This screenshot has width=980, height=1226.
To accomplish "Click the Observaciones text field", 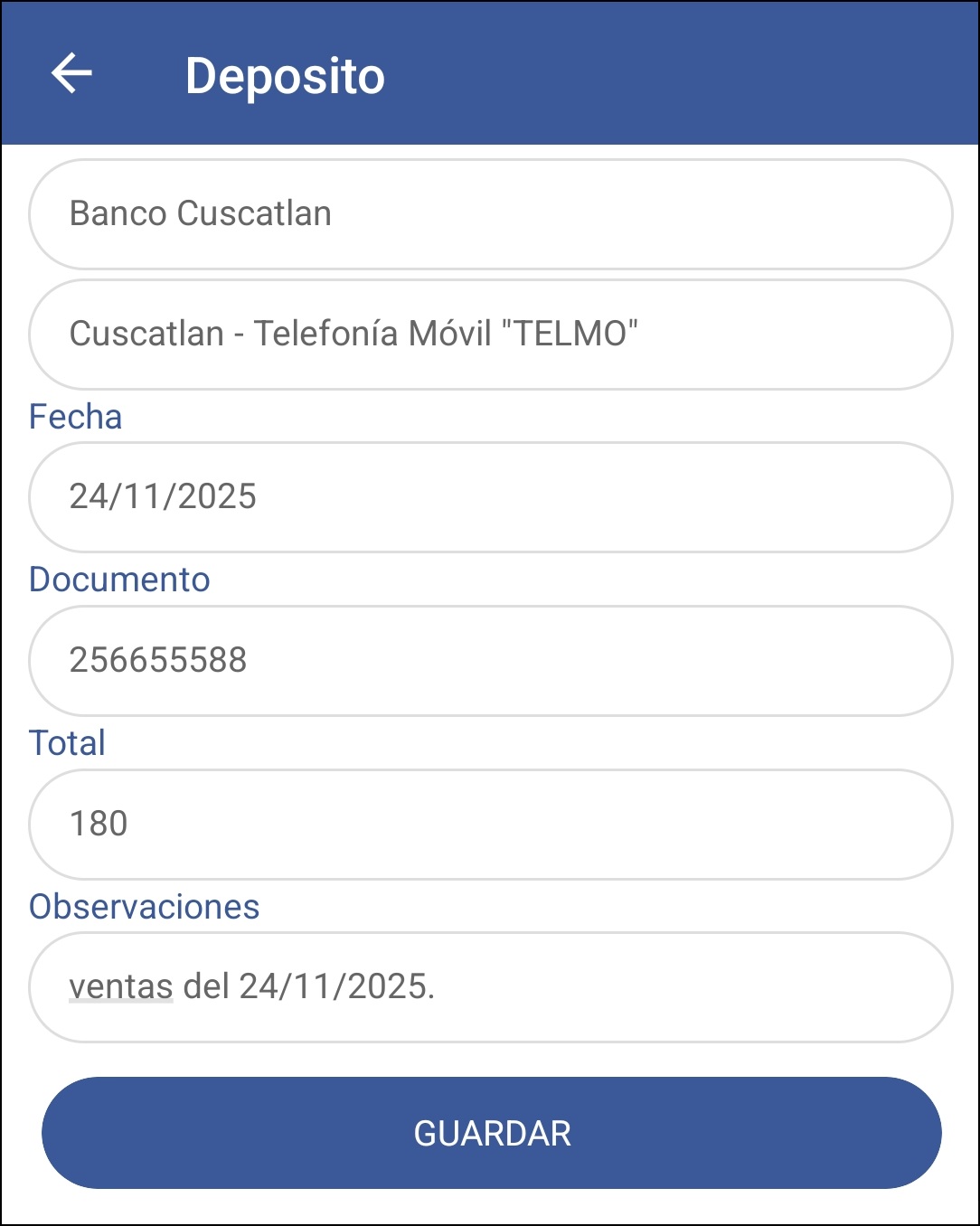I will 490,987.
